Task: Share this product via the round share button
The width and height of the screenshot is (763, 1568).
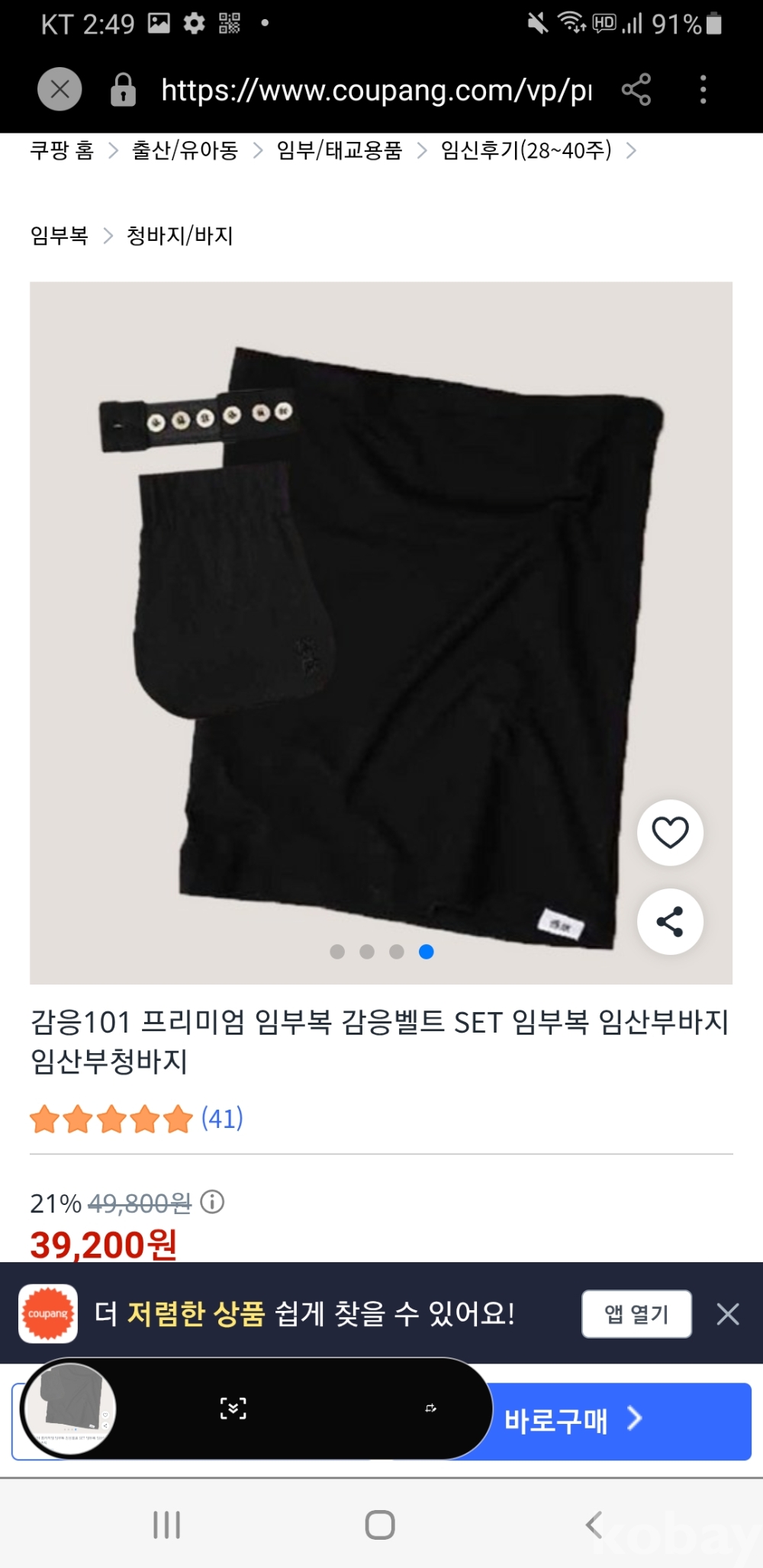Action: (x=670, y=921)
